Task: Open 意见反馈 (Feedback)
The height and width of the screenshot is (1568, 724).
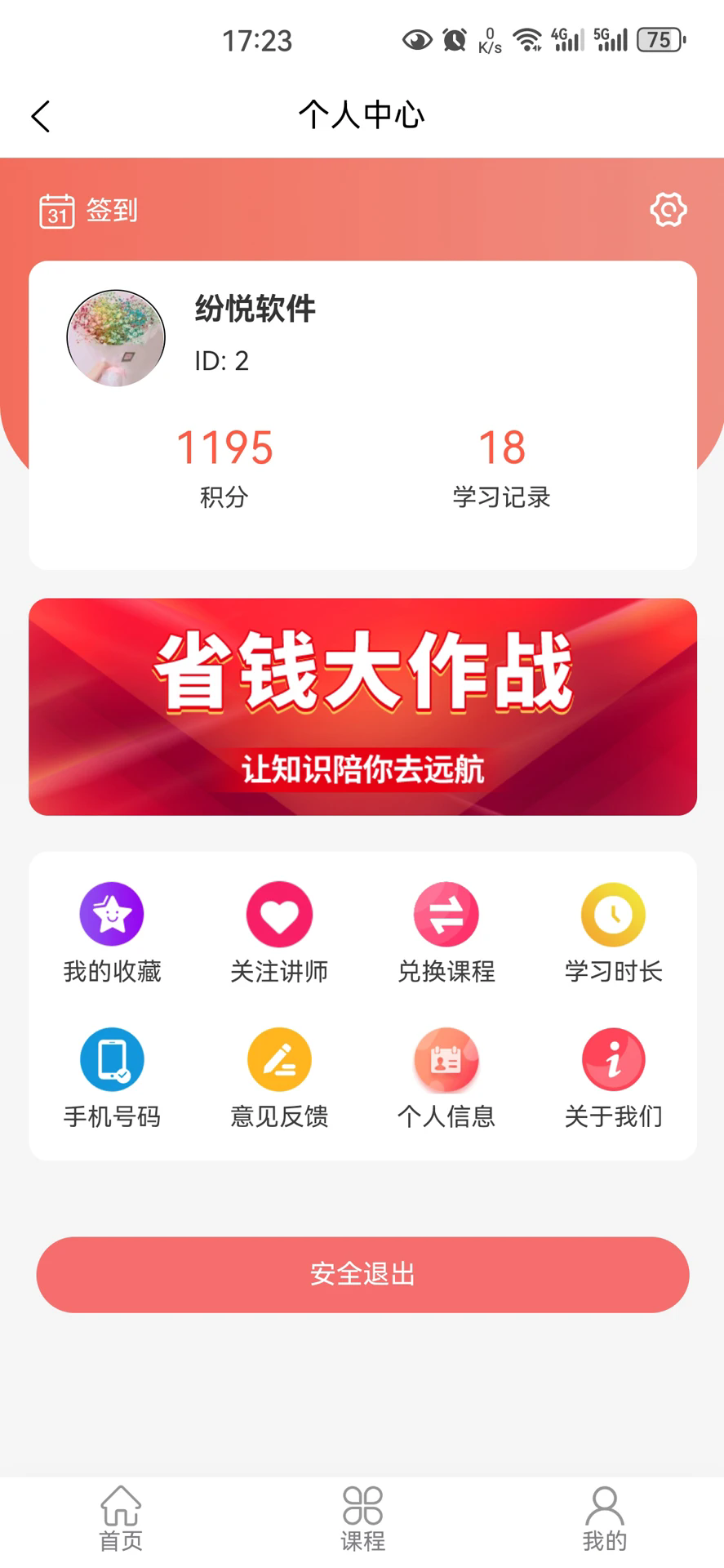Action: pos(279,1076)
